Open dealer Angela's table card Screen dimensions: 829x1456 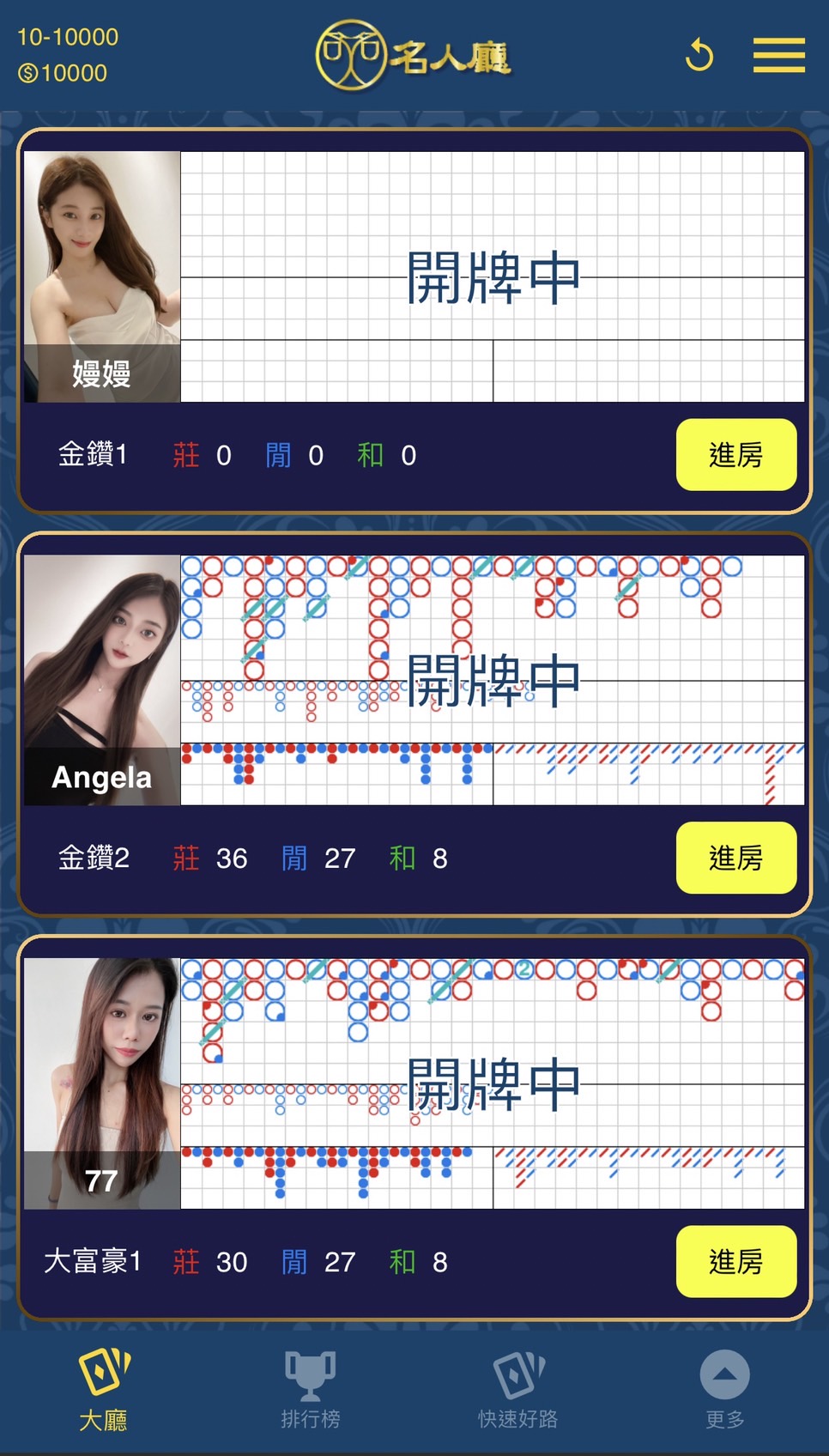[x=102, y=680]
